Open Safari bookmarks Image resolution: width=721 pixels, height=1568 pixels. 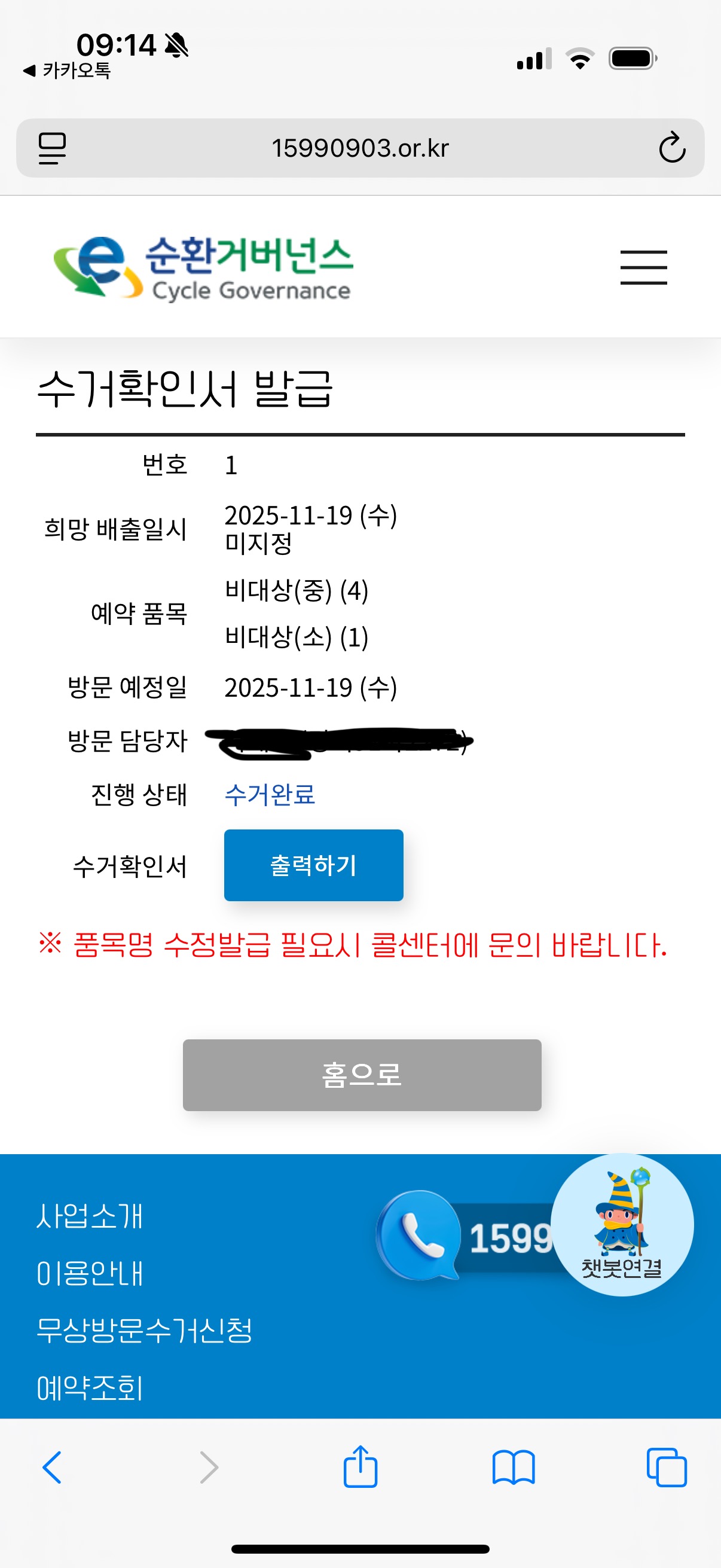coord(514,1467)
